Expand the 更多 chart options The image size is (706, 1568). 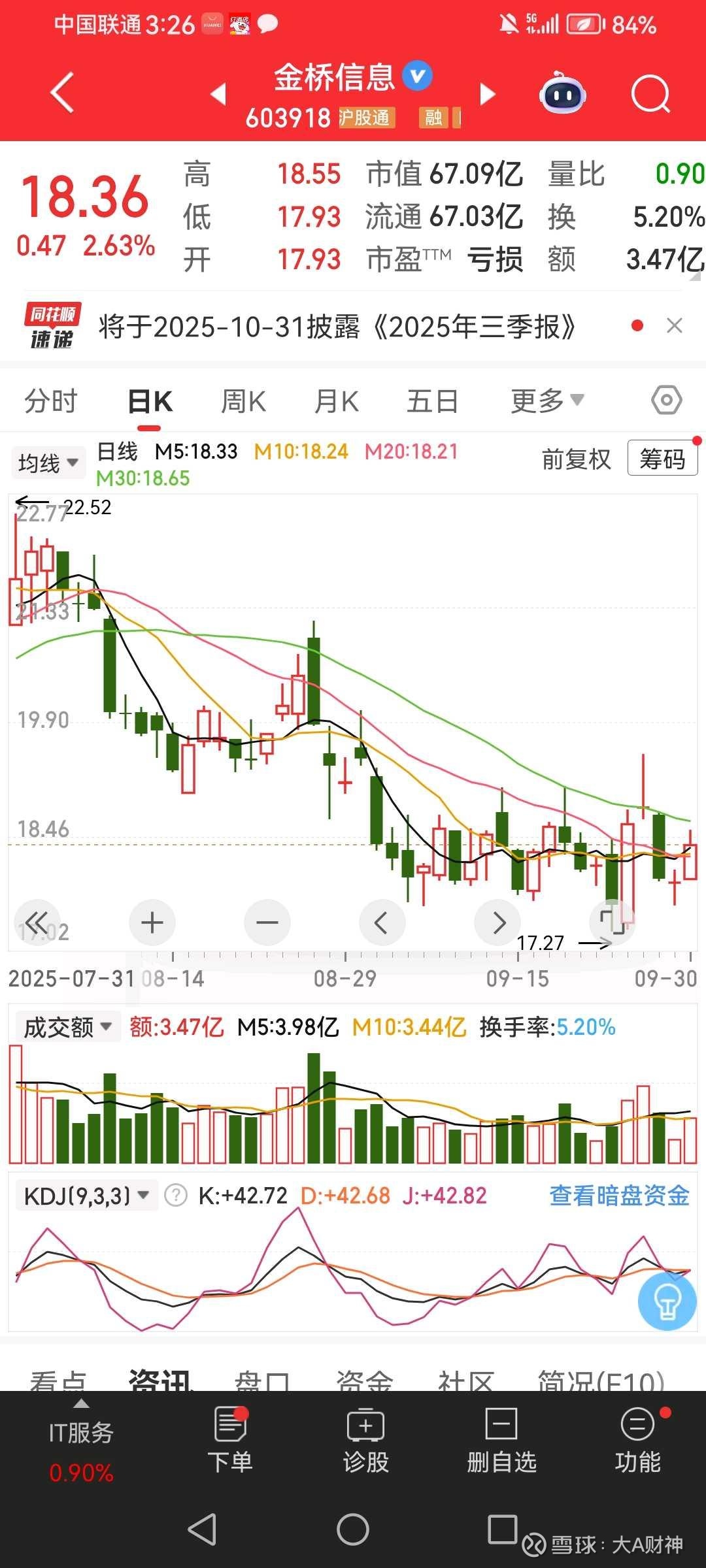click(x=546, y=401)
